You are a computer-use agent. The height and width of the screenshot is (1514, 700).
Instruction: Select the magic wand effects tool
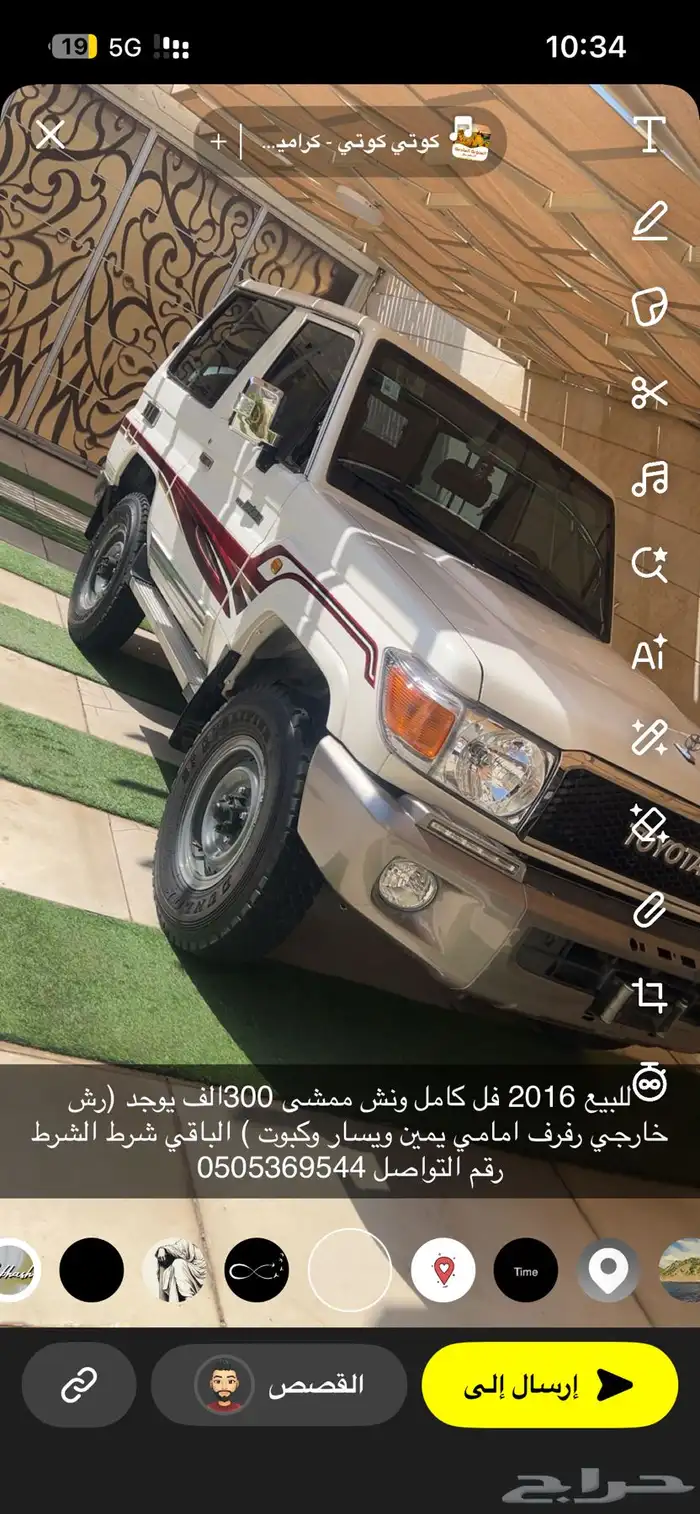pos(650,738)
